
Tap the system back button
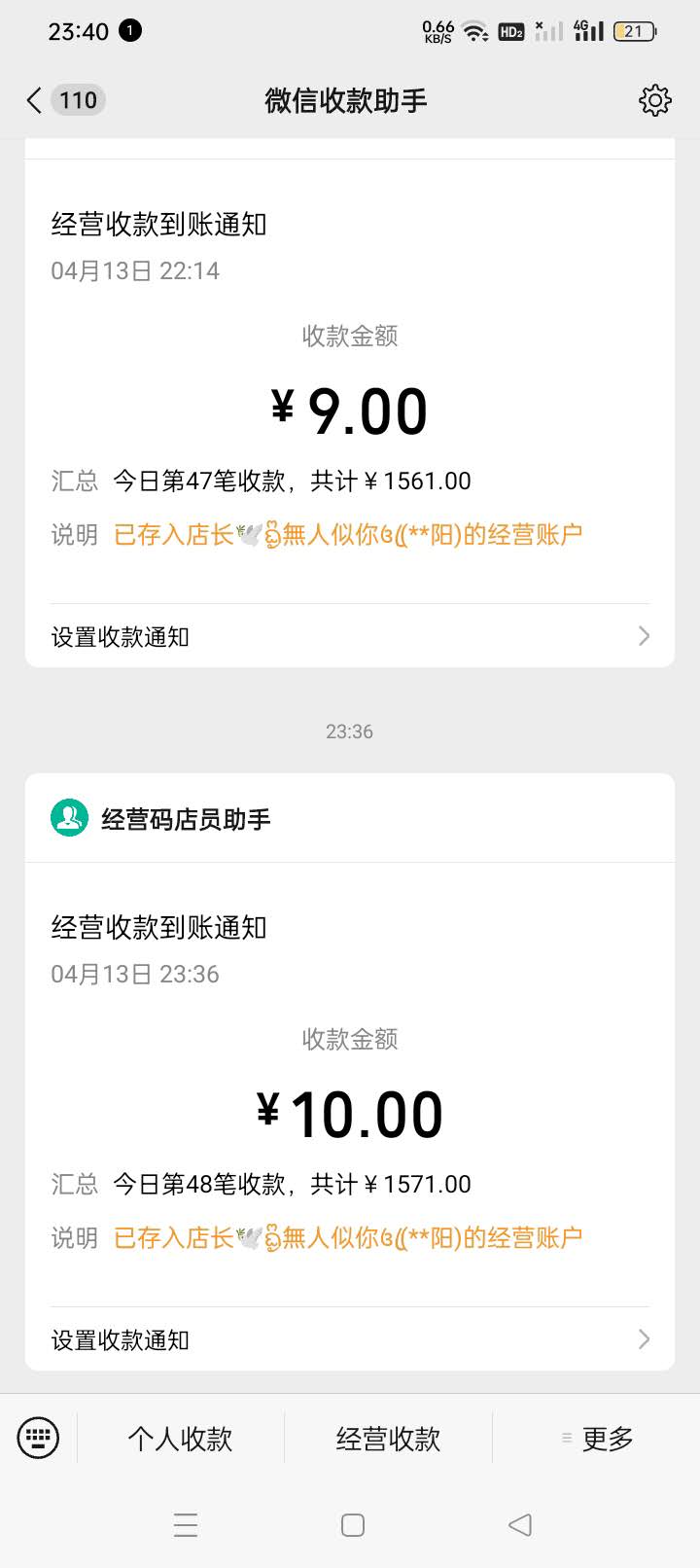coord(520,1524)
